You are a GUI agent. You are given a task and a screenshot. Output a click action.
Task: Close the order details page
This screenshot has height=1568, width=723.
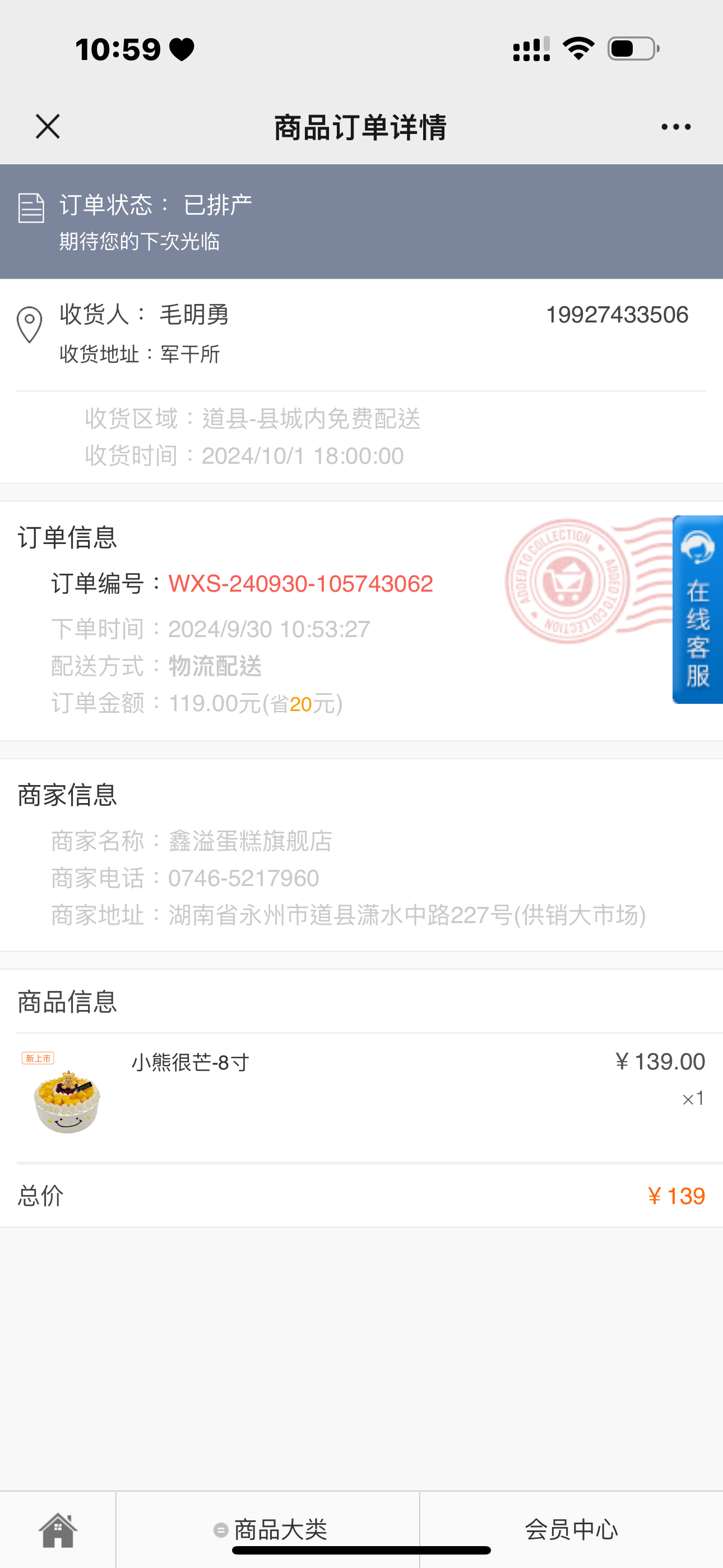48,127
